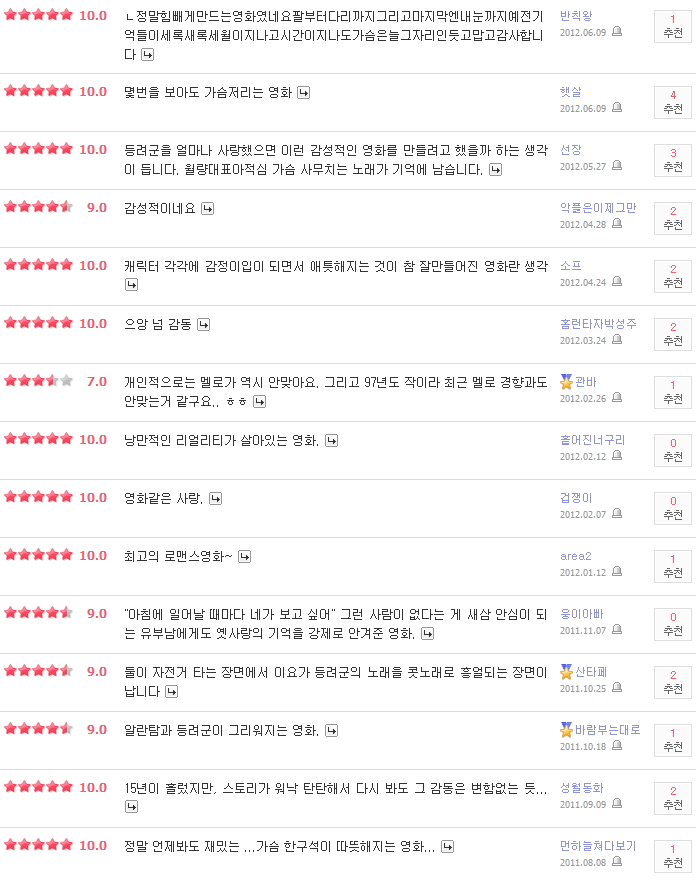Screen dimensions: 696x880
Task: Open the arrow icon after 소프's review text
Action: [131, 285]
